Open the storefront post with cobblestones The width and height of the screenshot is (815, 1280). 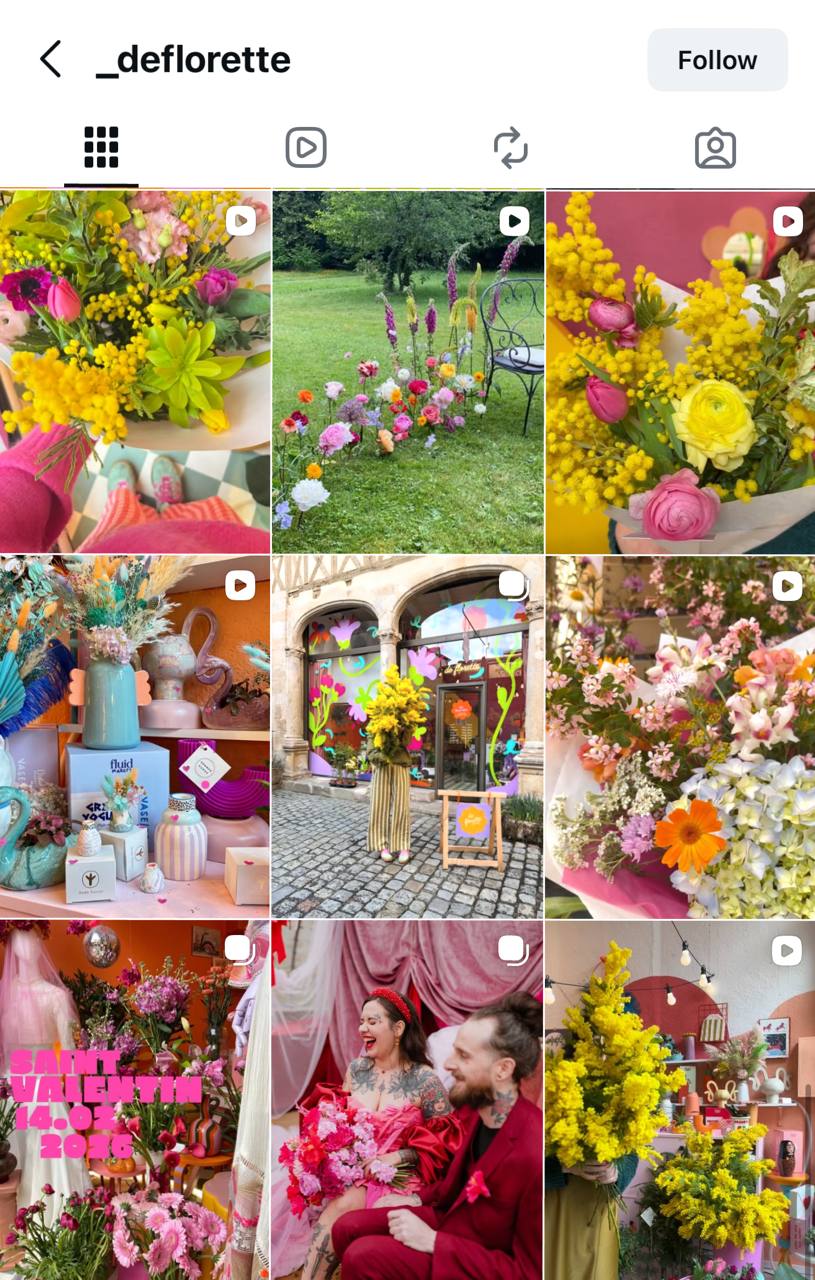click(x=407, y=737)
